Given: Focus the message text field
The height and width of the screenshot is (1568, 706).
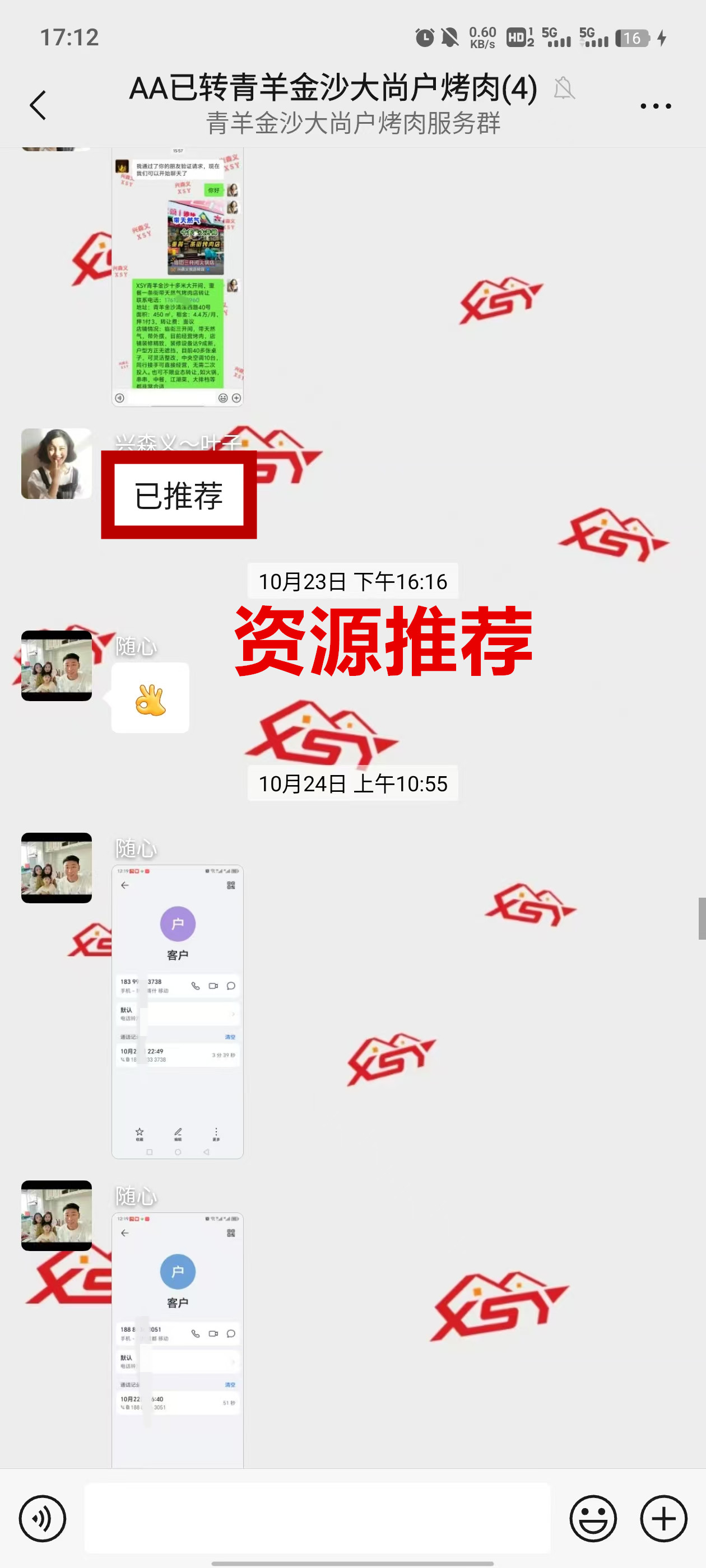Looking at the screenshot, I should [x=317, y=1518].
